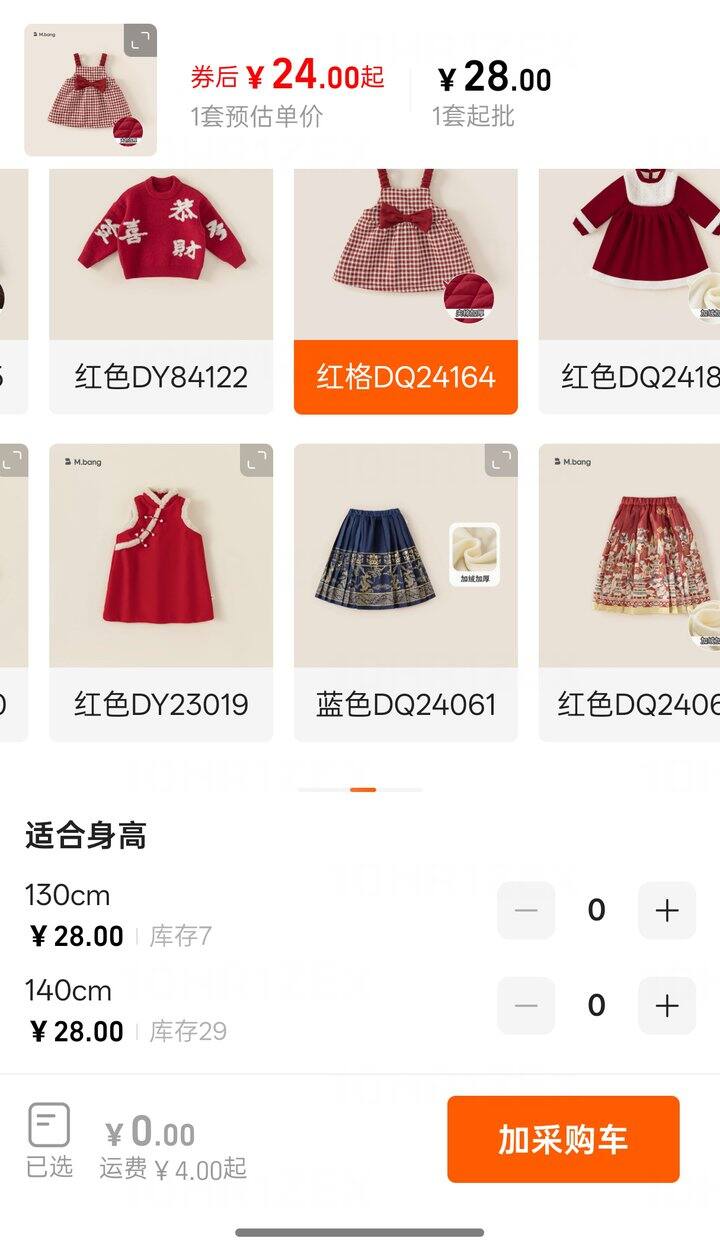Screen dimensions: 720x1251
Task: Add one 140cm size item
Action: pyautogui.click(x=667, y=1005)
